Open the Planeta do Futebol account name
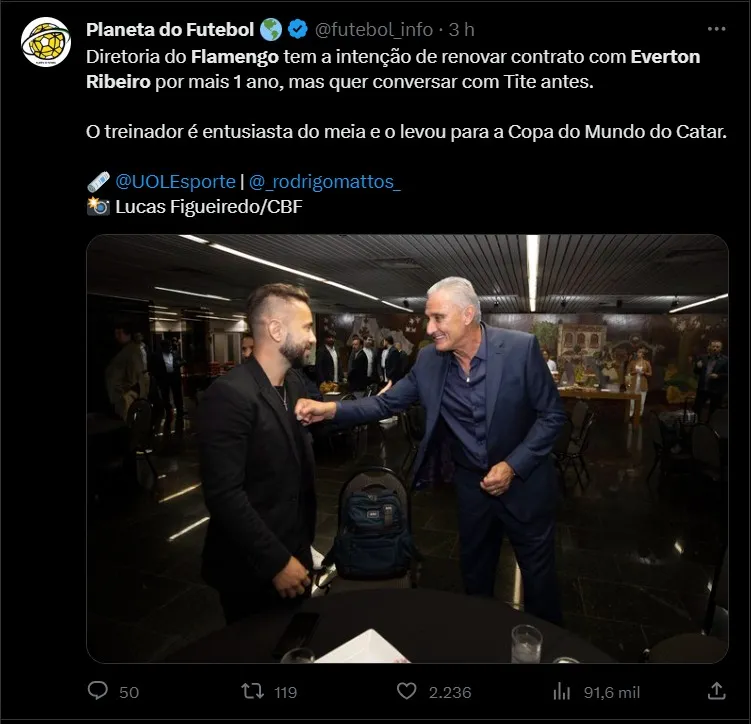 (x=171, y=29)
